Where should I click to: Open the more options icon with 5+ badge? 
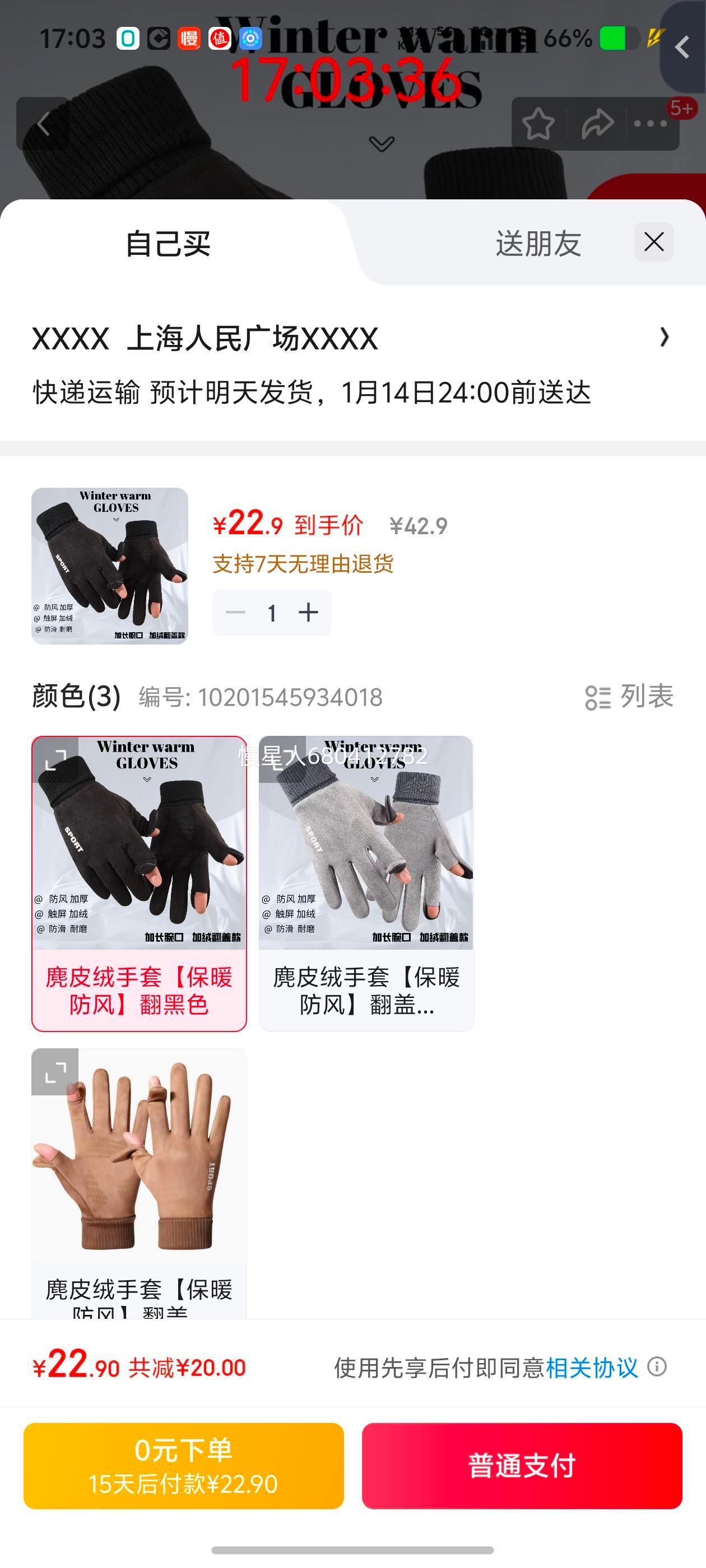point(651,123)
